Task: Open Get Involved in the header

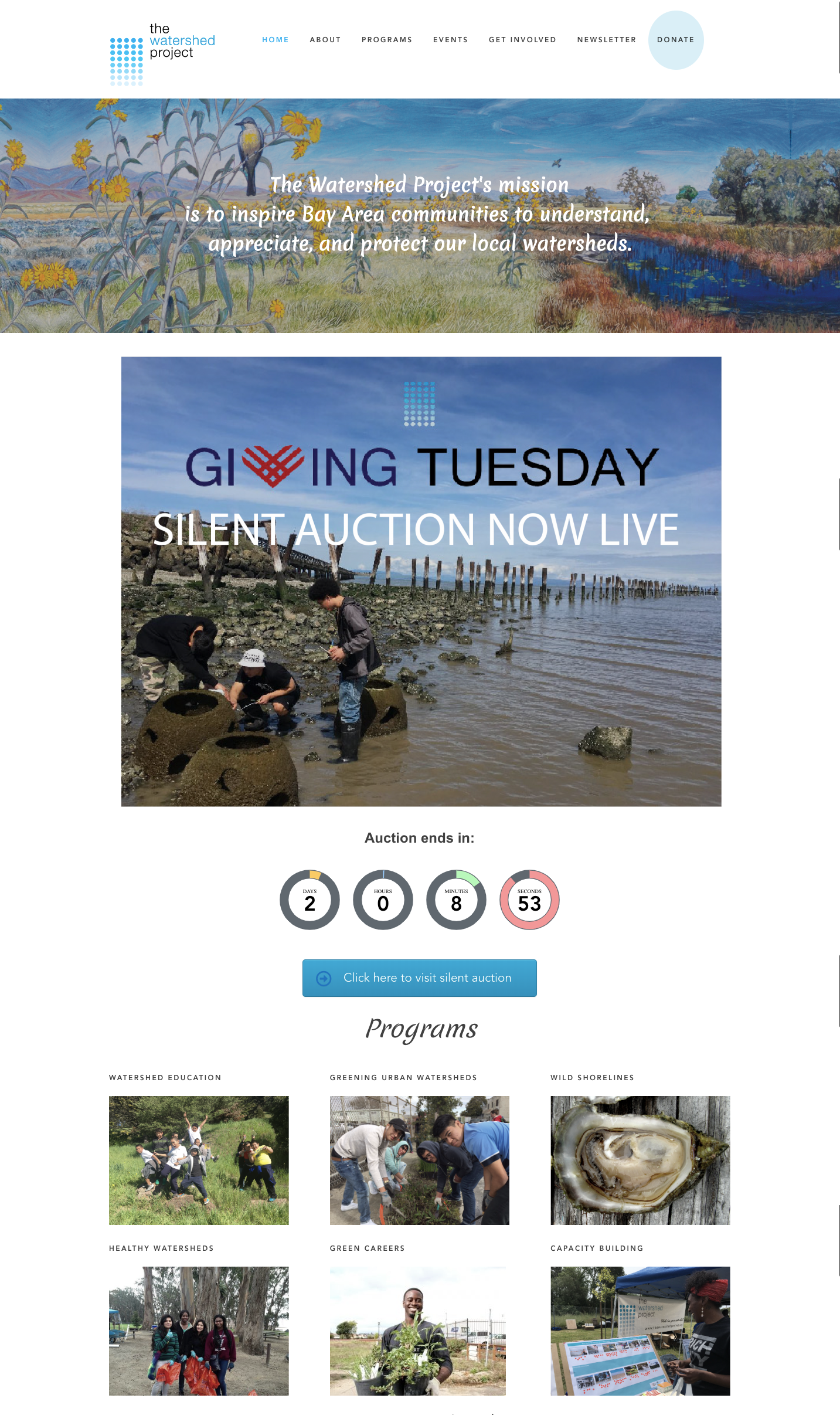Action: (522, 40)
